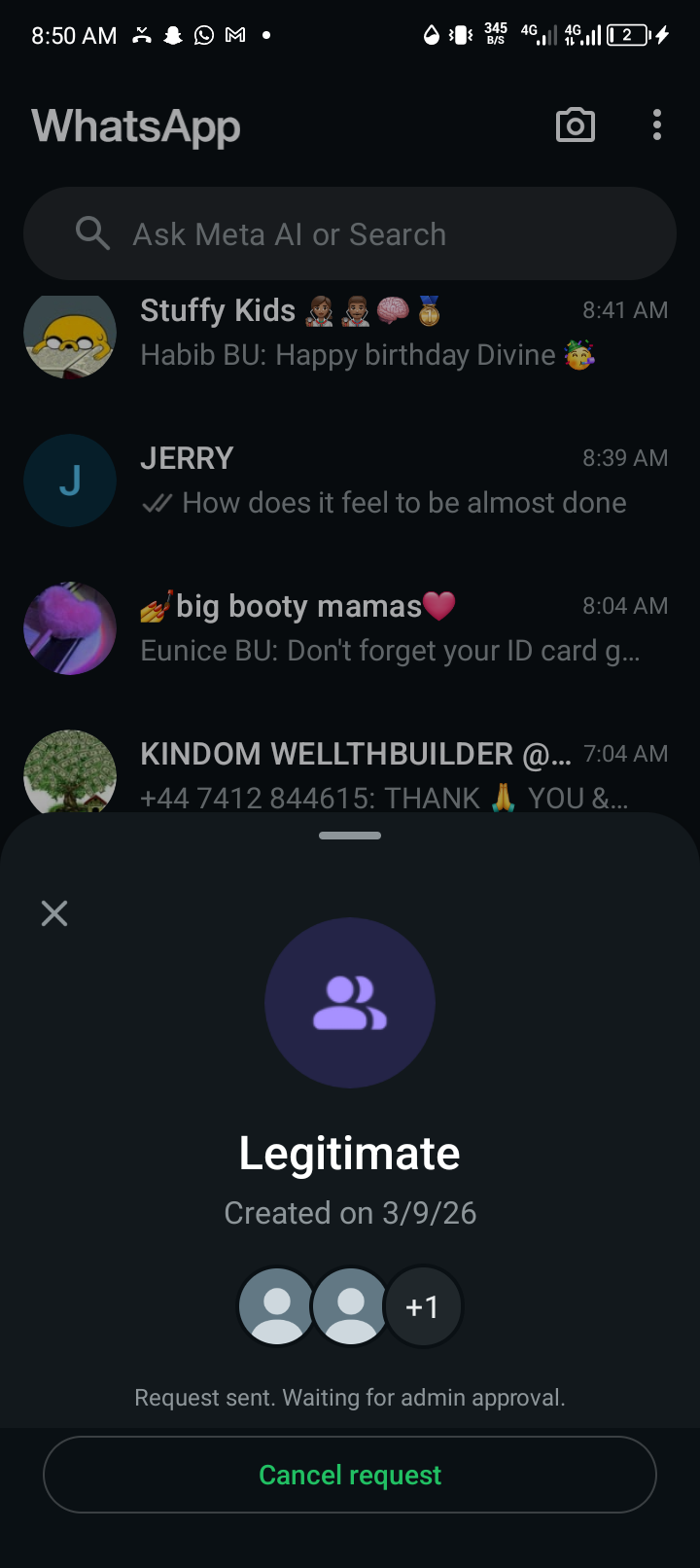Open the overflow menu
700x1568 pixels.
pyautogui.click(x=657, y=125)
